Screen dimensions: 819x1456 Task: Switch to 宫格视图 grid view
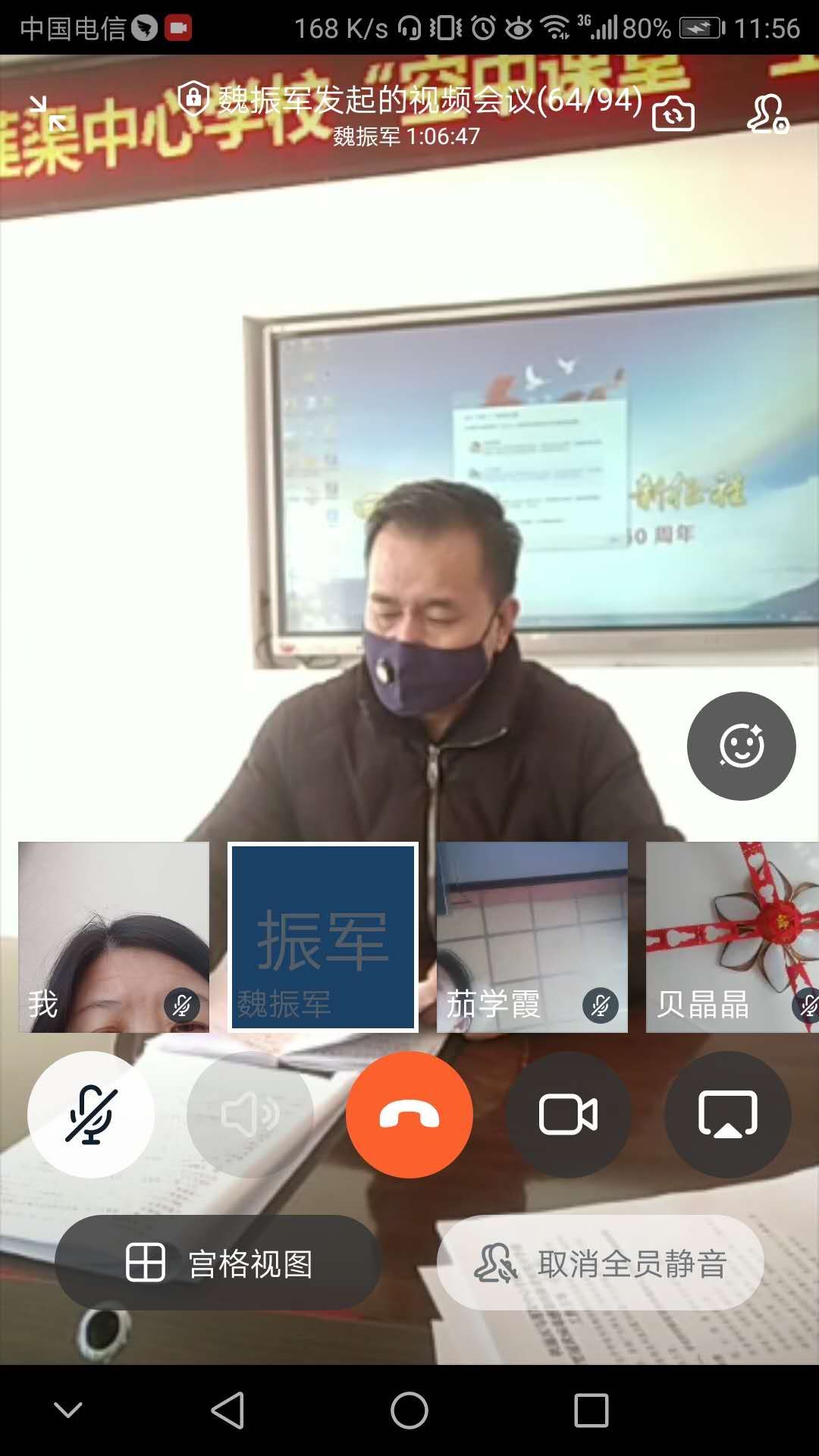tap(218, 1263)
